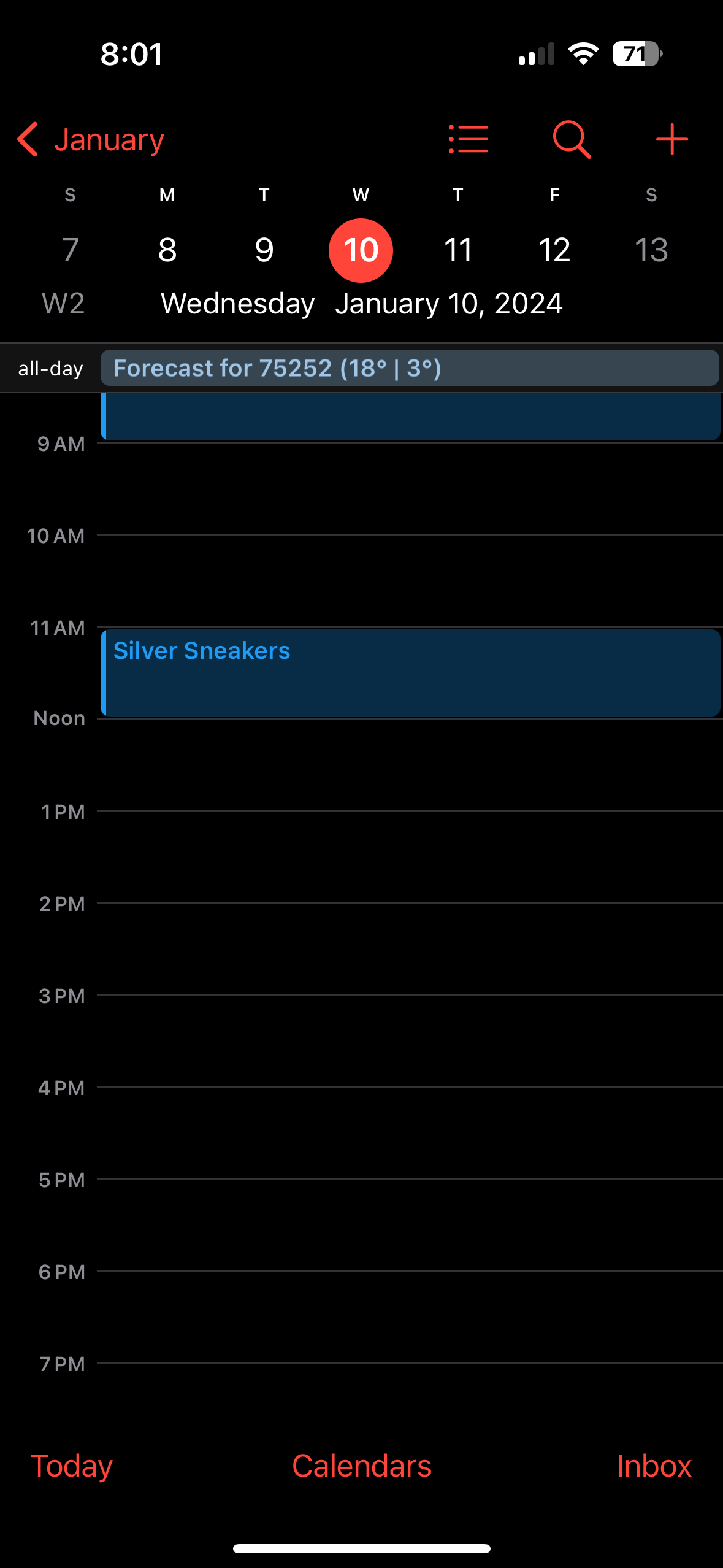Jump to Today
This screenshot has height=1568, width=723.
coord(72,1466)
